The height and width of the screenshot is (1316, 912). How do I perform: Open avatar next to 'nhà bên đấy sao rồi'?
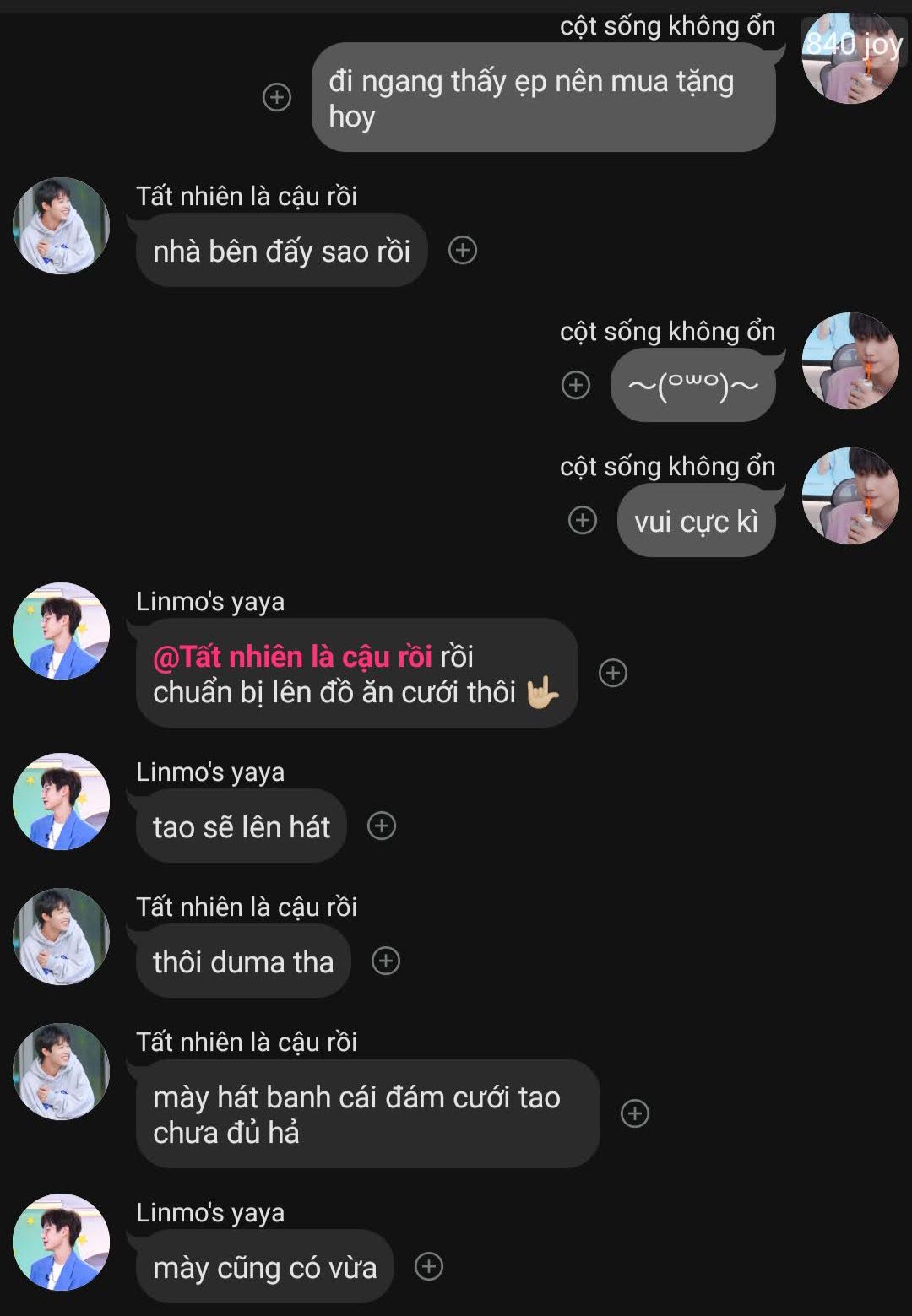61,226
